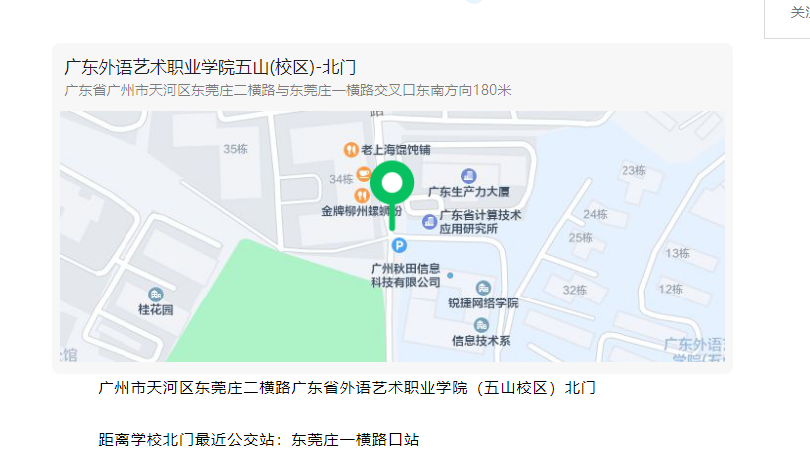Tap the 关注 follow button

coord(797,14)
